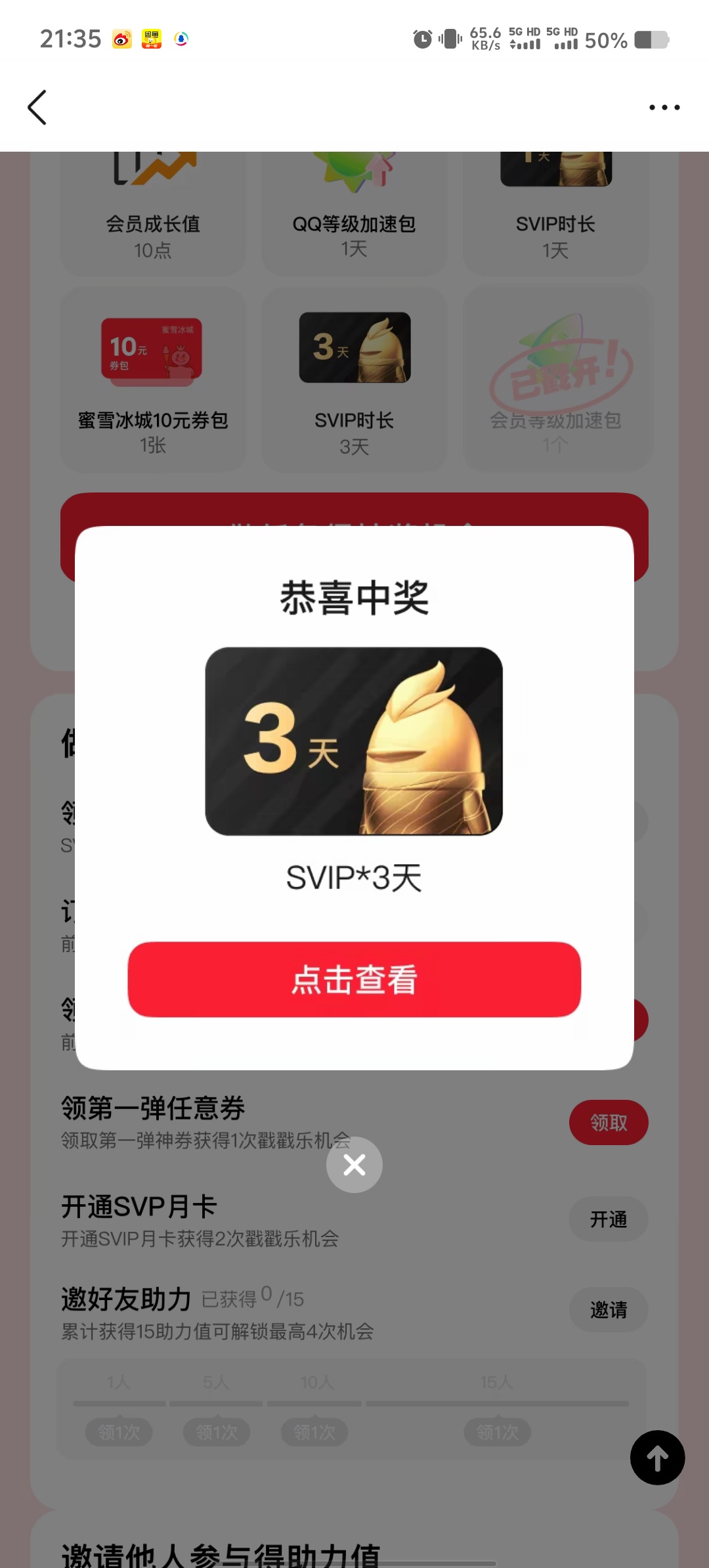
Task: Open the three-dot more options menu
Action: pyautogui.click(x=664, y=107)
